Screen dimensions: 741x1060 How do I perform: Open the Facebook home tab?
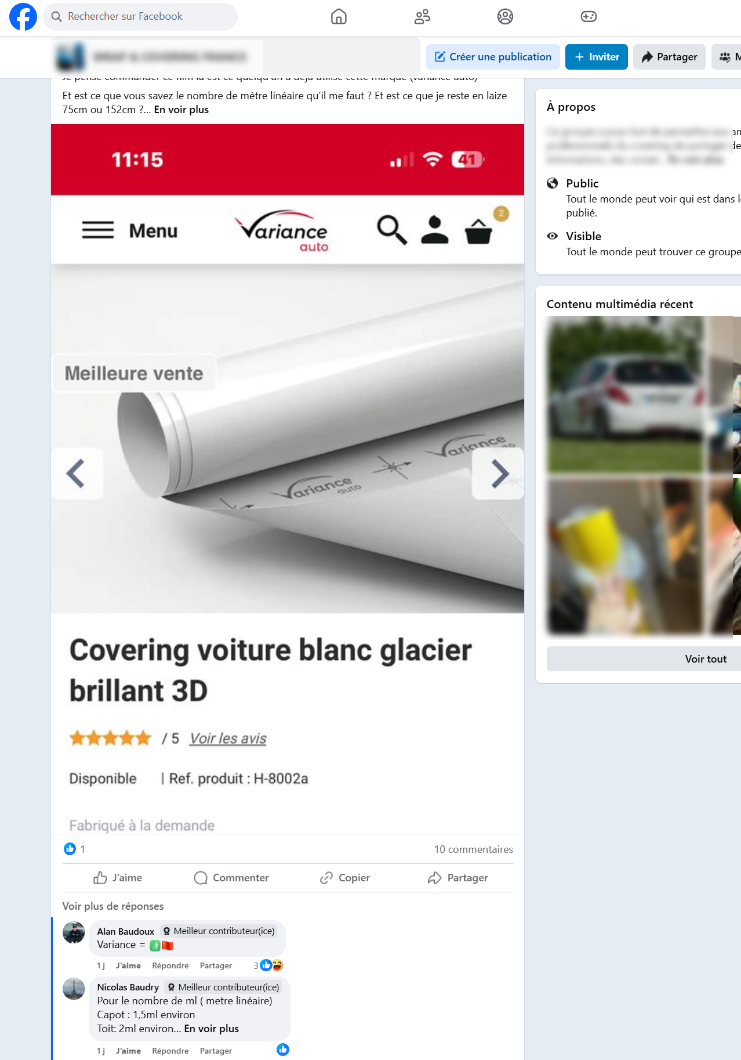pyautogui.click(x=338, y=17)
